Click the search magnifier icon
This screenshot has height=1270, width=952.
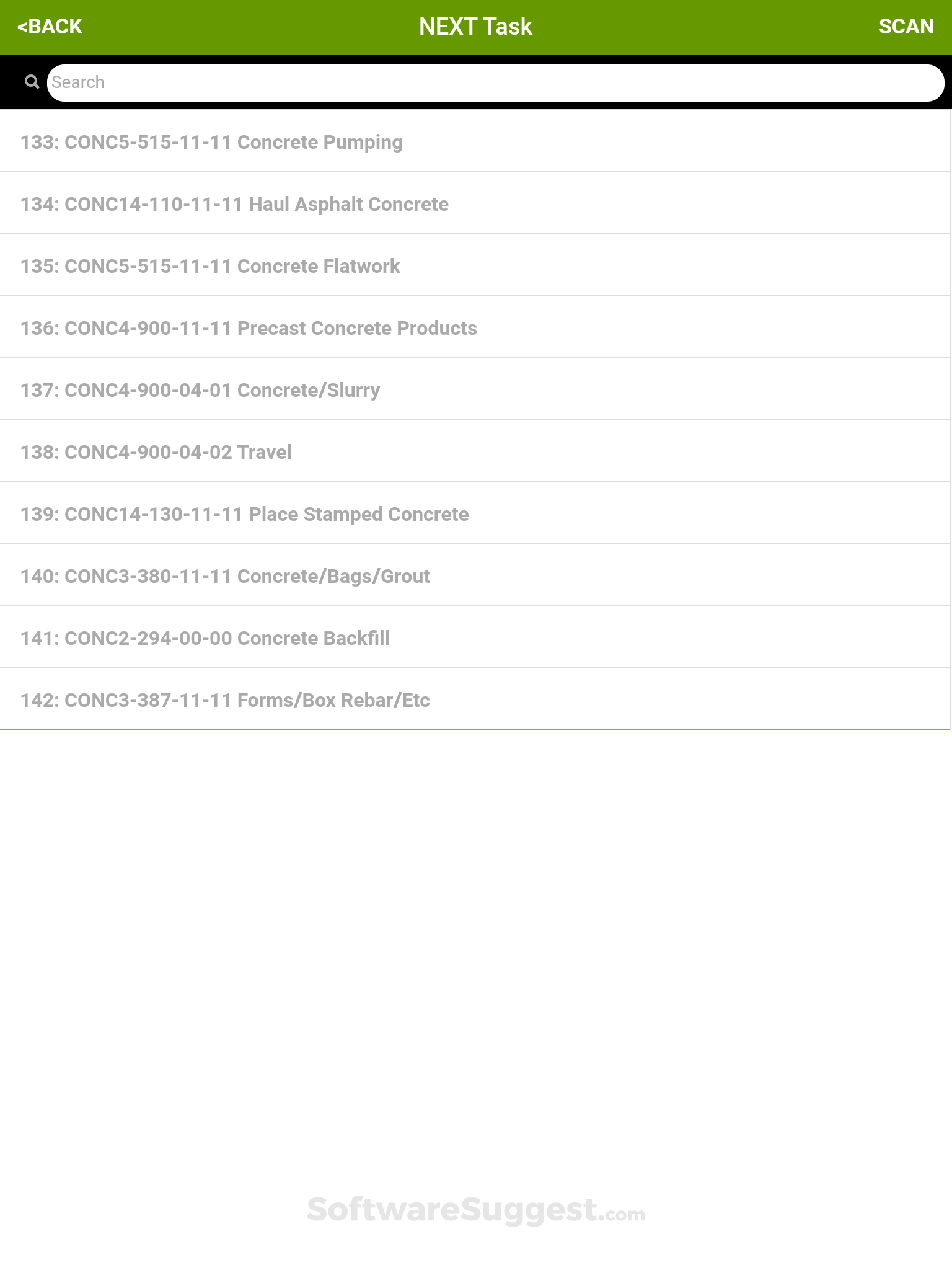click(x=33, y=81)
